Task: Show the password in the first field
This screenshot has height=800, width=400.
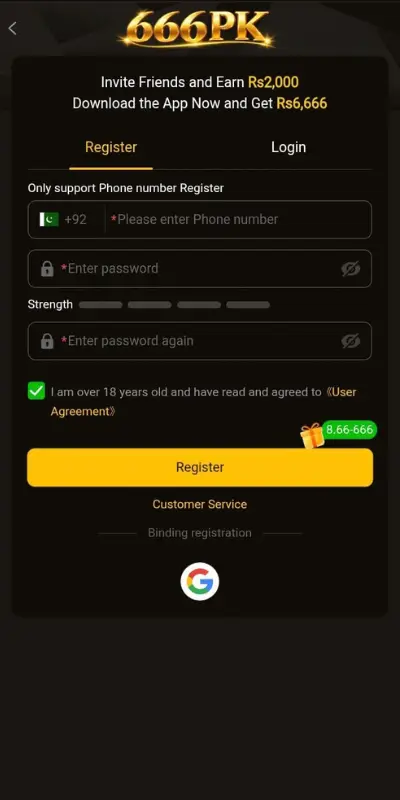Action: point(351,269)
